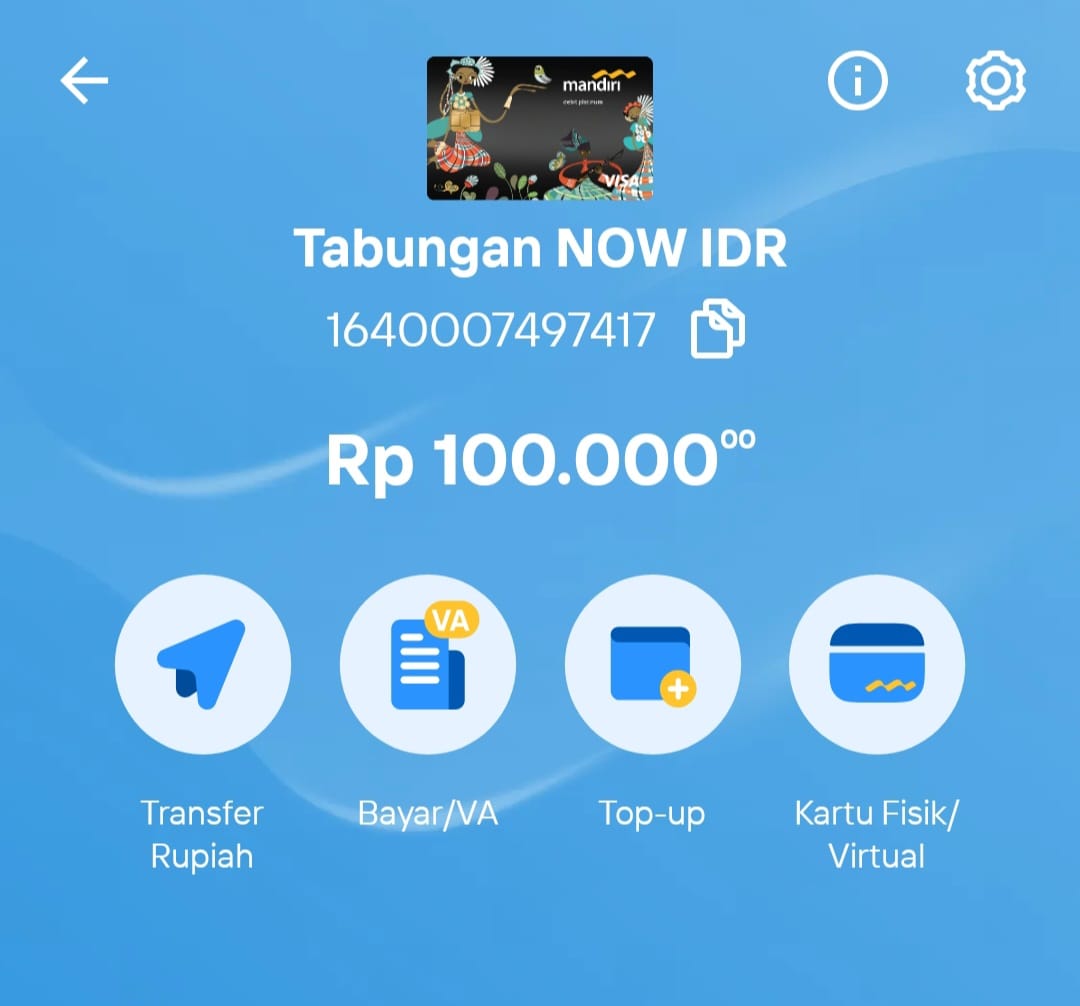The height and width of the screenshot is (1006, 1080).
Task: Copy the account number 1640007497417
Action: click(717, 330)
